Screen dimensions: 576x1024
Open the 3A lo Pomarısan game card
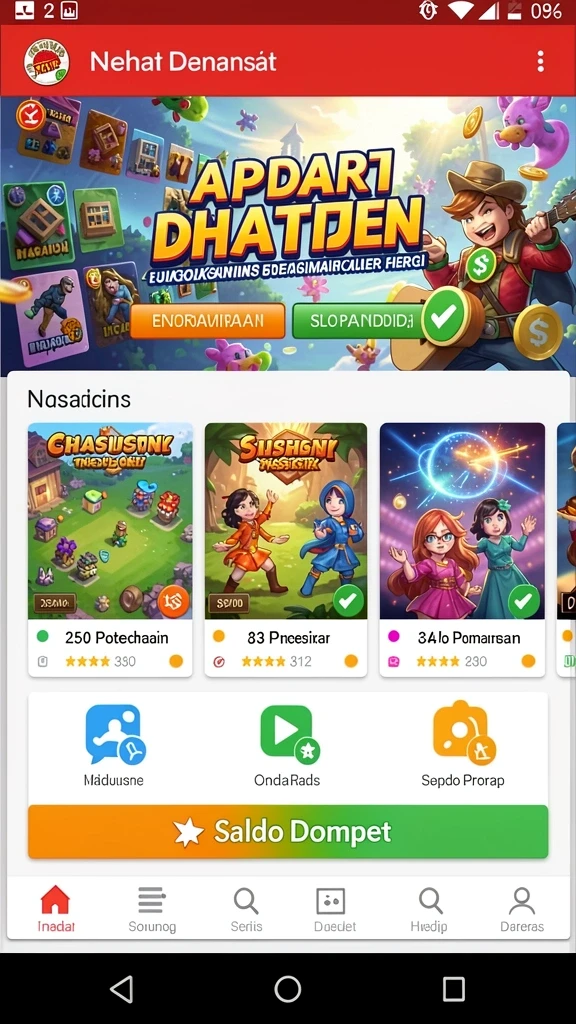[x=462, y=549]
